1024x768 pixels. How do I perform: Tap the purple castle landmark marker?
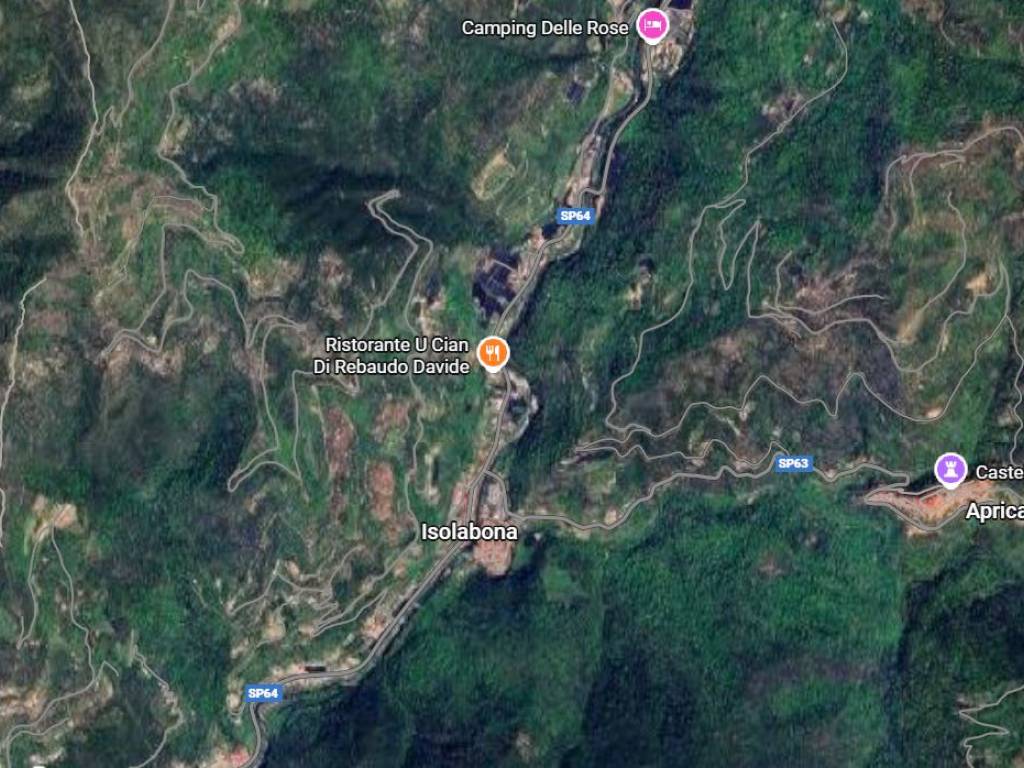coord(950,468)
